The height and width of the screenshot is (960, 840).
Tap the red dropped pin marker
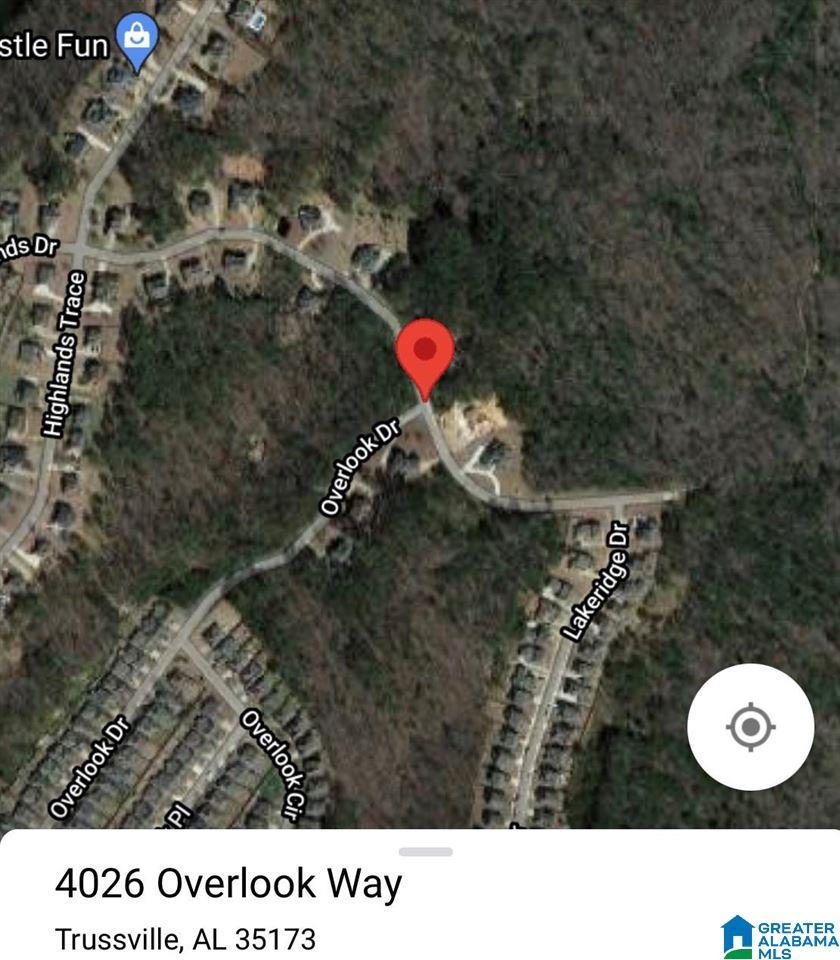(426, 354)
